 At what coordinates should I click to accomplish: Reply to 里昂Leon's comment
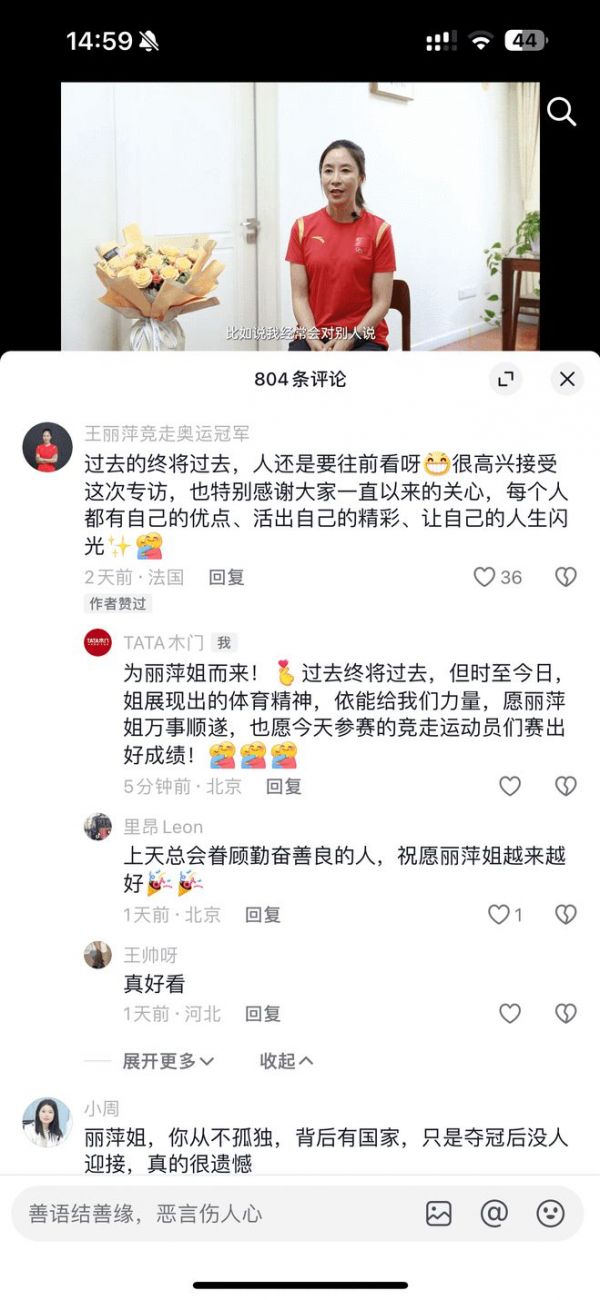[263, 914]
